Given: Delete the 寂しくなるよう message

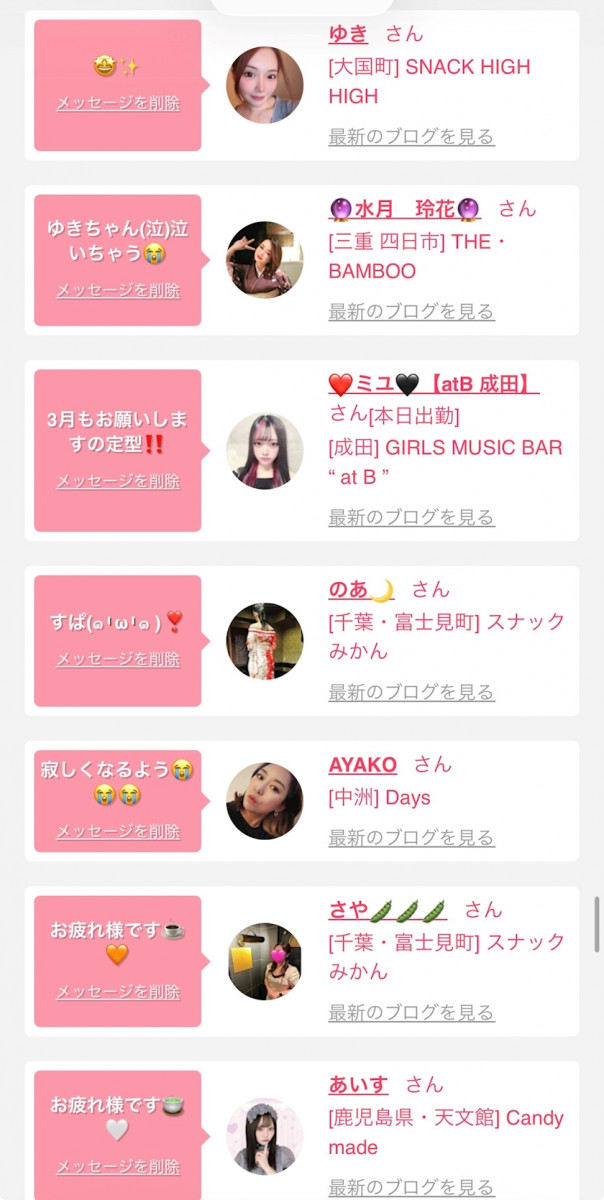Looking at the screenshot, I should coord(118,832).
